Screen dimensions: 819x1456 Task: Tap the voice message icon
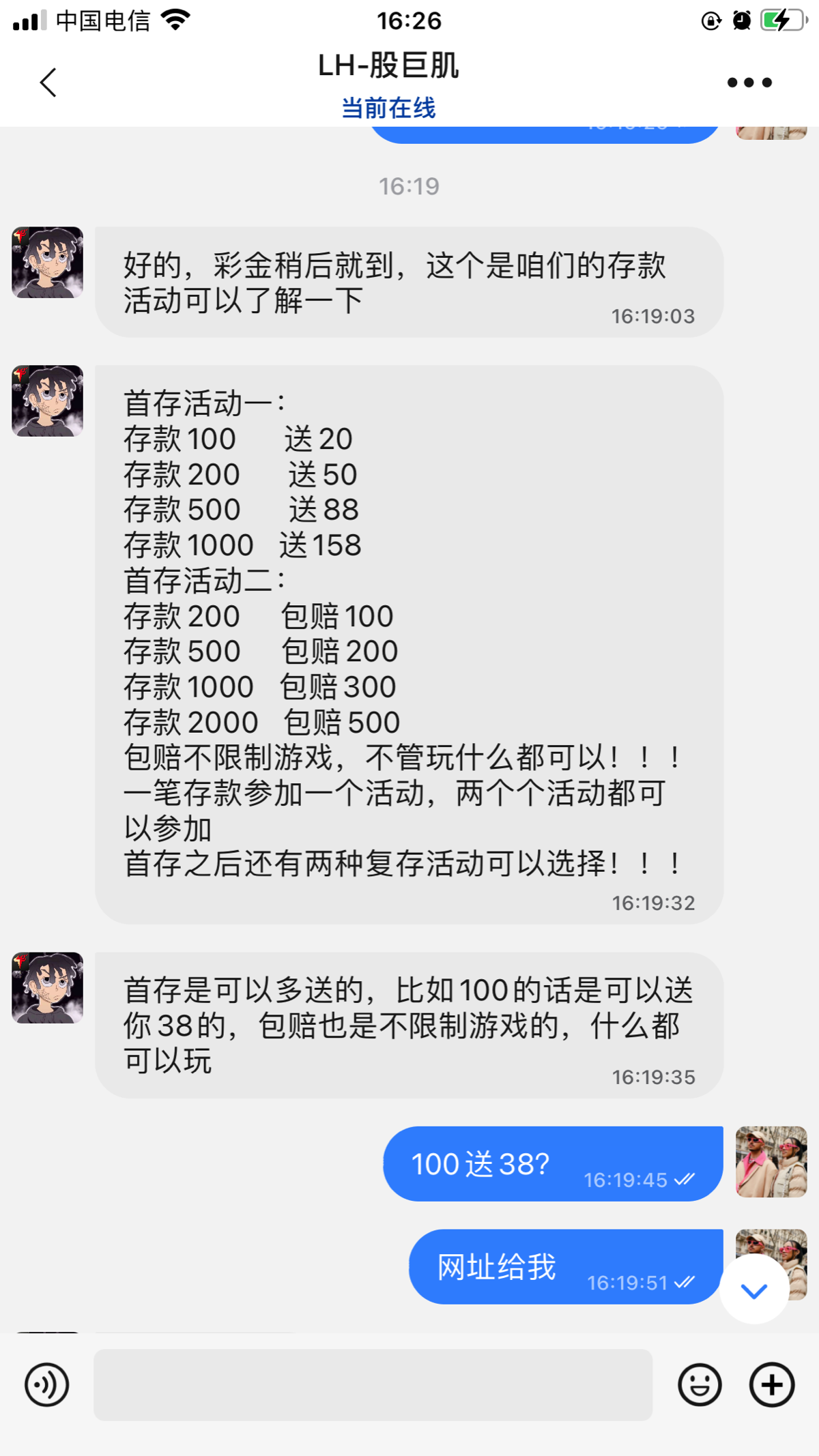pyautogui.click(x=46, y=1384)
